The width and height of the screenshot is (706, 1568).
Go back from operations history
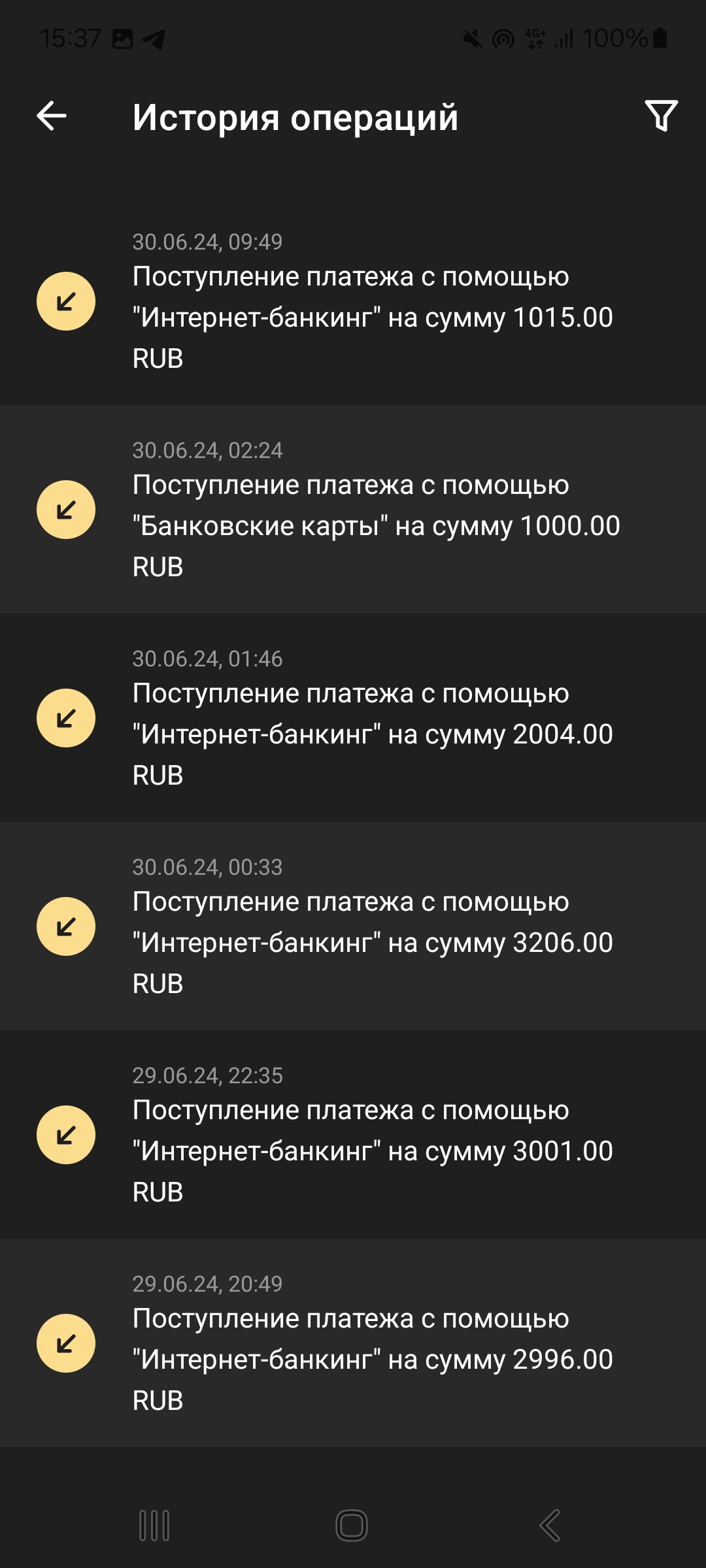(52, 117)
